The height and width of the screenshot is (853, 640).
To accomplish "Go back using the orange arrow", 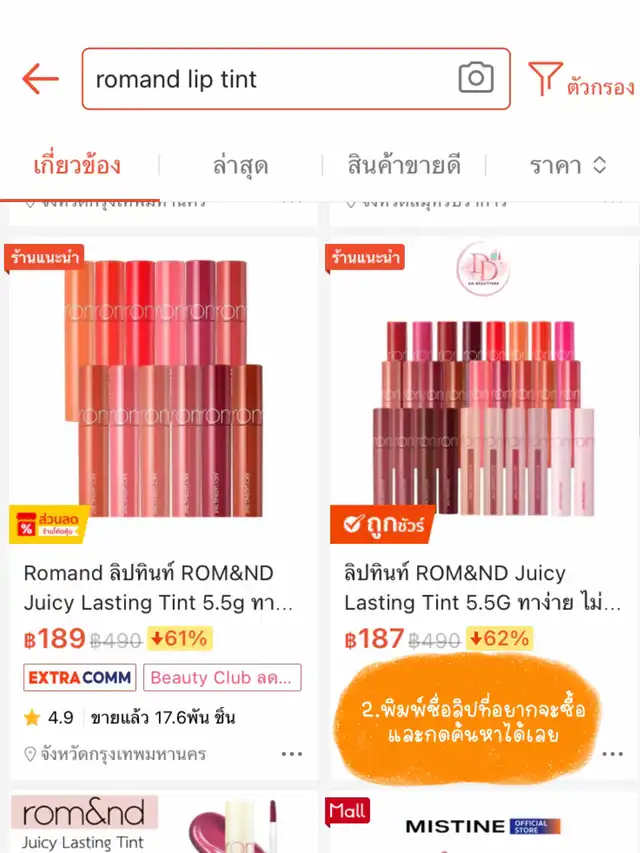I will (x=40, y=79).
